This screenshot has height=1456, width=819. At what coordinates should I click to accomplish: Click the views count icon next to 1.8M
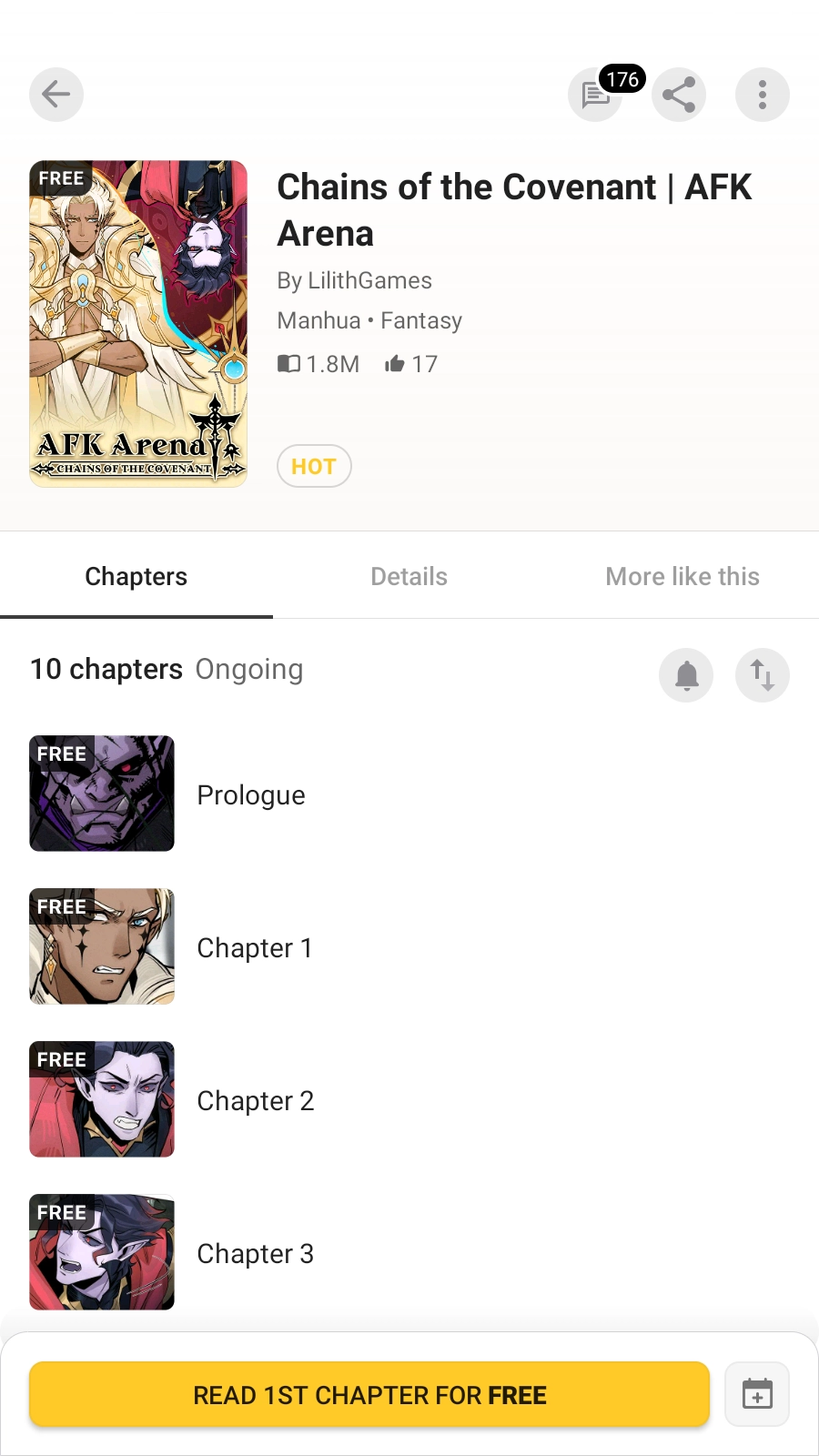tap(289, 363)
